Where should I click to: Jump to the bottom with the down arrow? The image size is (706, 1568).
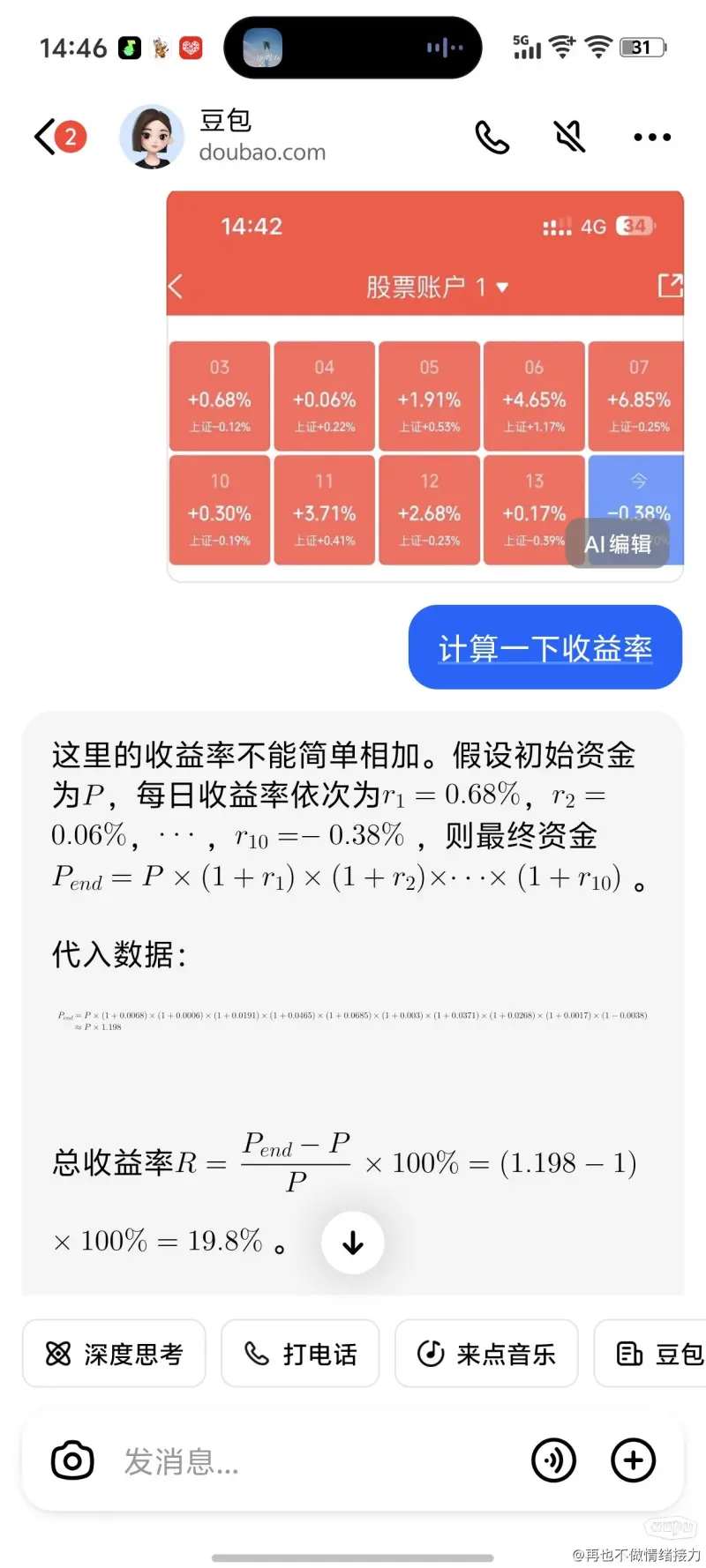click(x=353, y=1243)
